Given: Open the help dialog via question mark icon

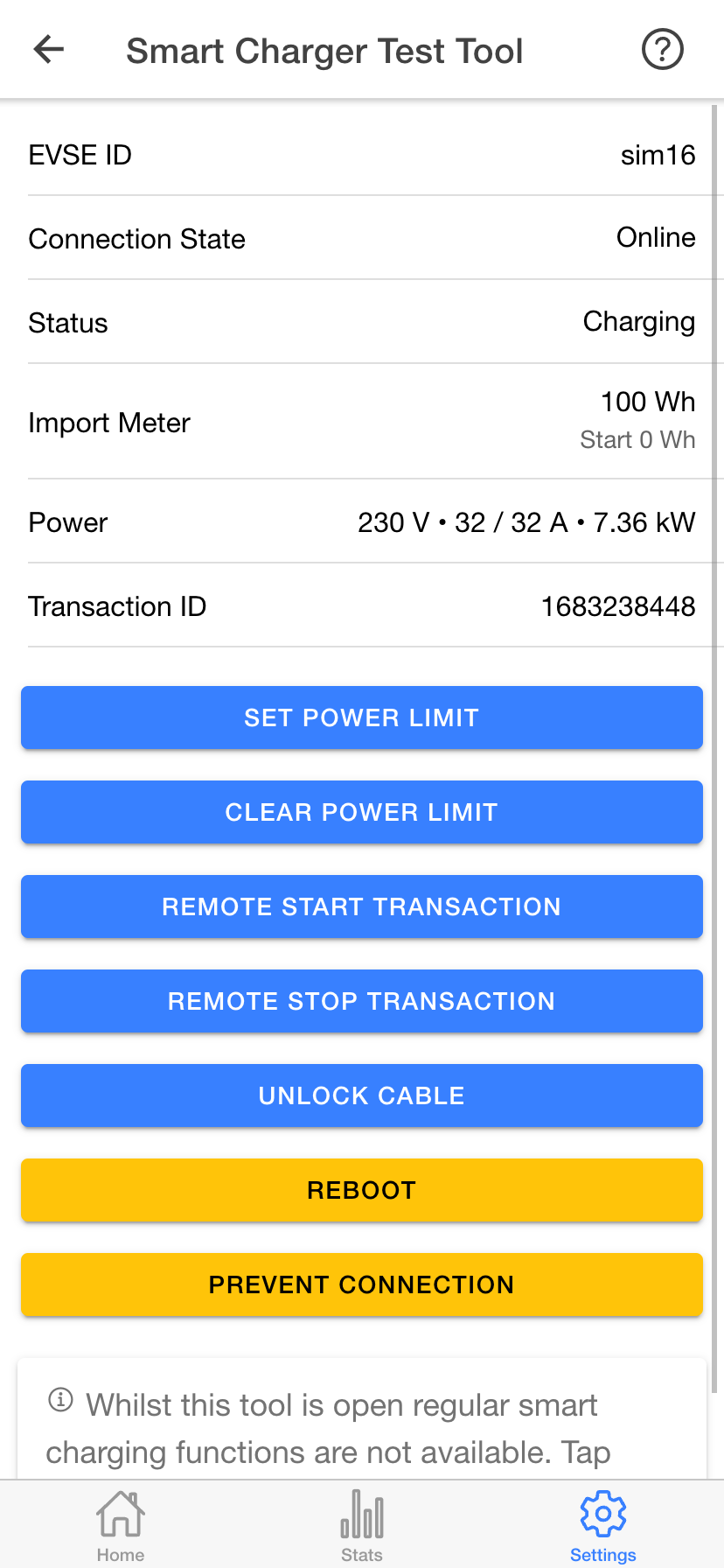Looking at the screenshot, I should pos(662,49).
